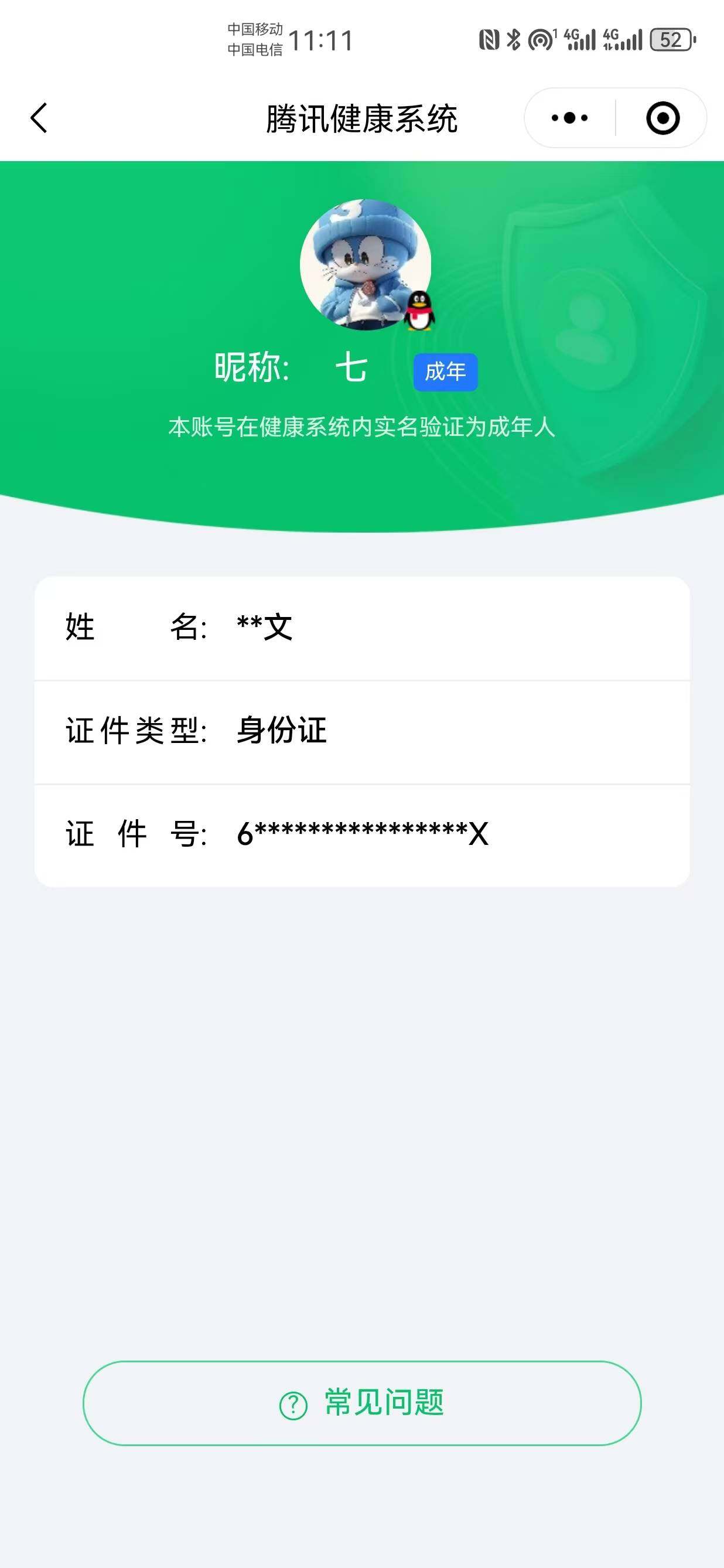The width and height of the screenshot is (724, 1568).
Task: Open the mini program three-dot menu
Action: point(569,117)
